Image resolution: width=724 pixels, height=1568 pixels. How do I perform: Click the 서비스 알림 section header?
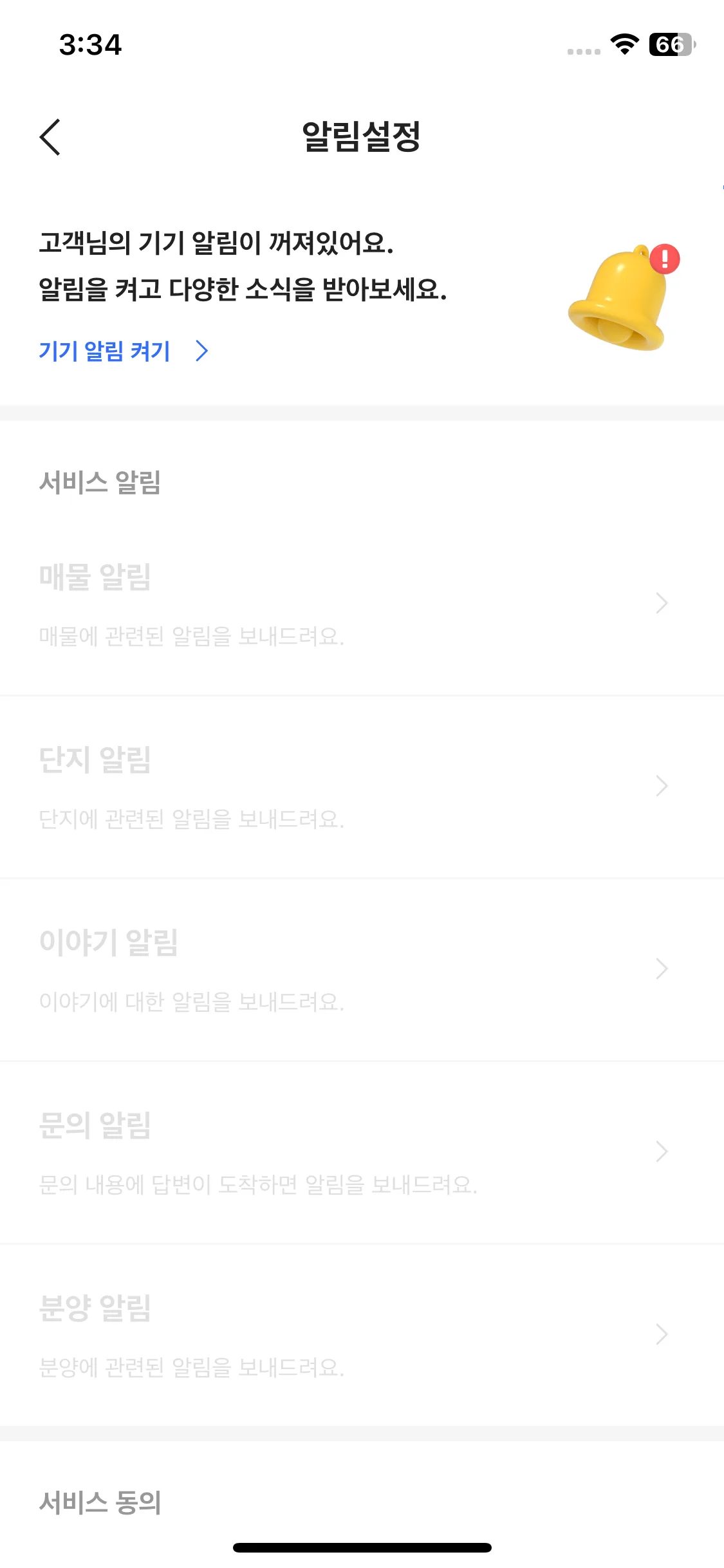tap(101, 480)
